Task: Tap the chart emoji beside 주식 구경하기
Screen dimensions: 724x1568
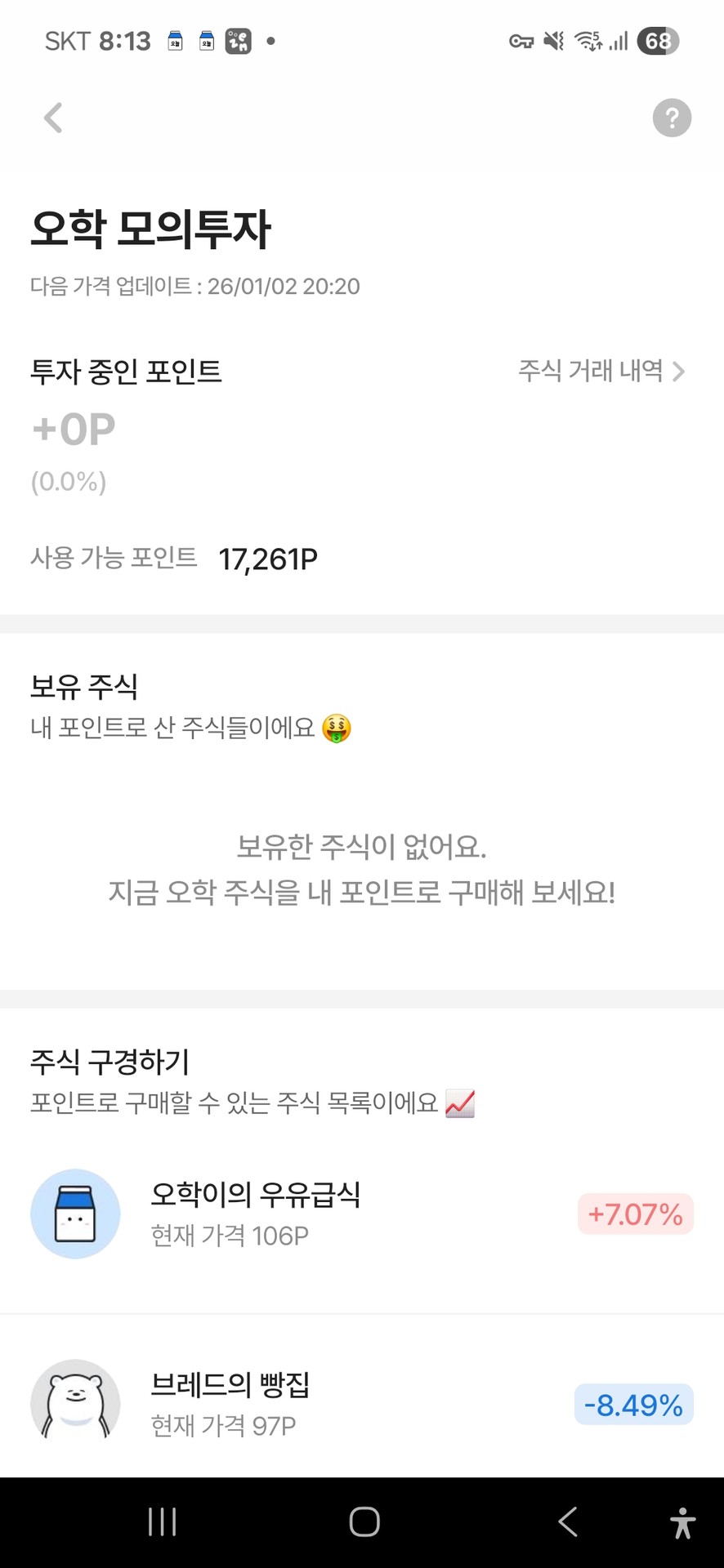Action: pyautogui.click(x=461, y=1104)
